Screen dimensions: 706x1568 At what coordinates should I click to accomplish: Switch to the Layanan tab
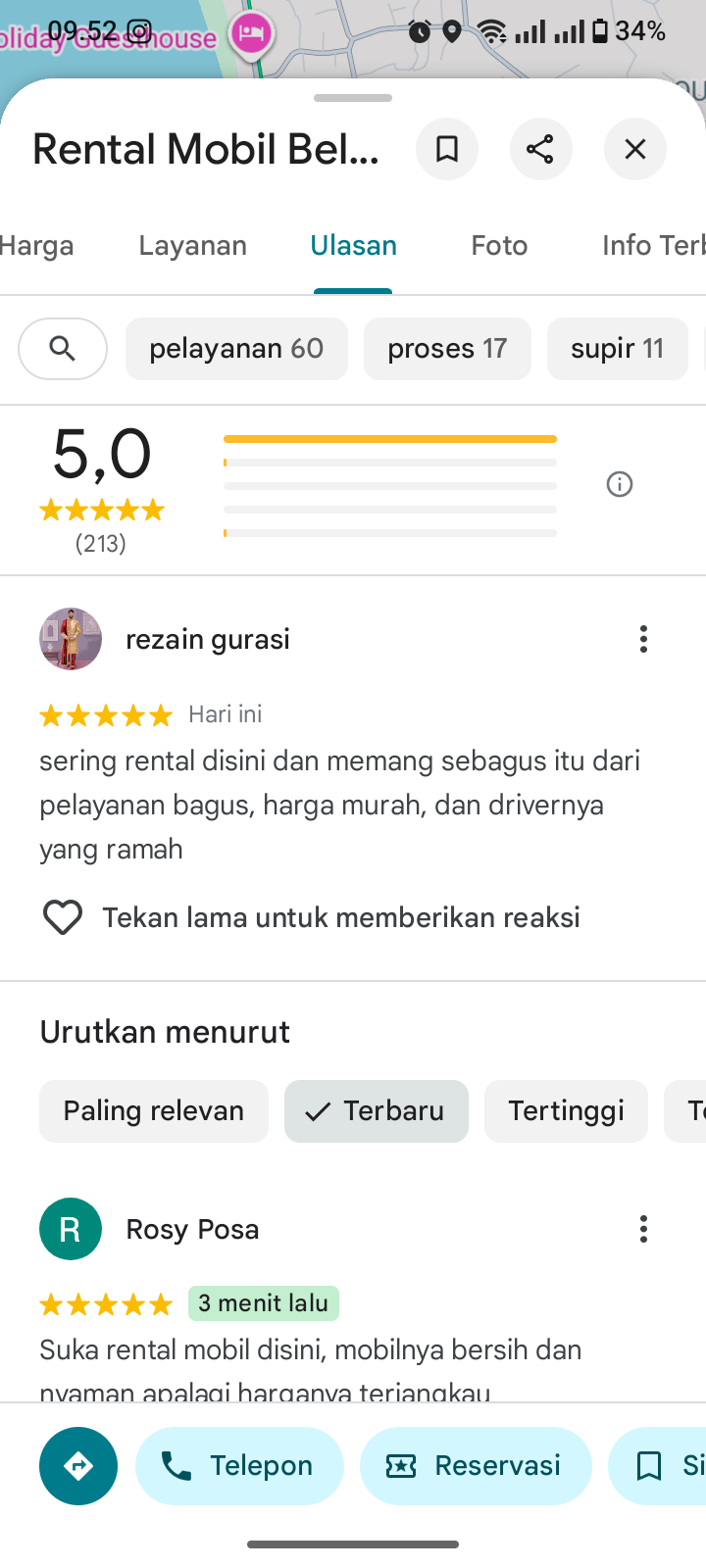click(x=192, y=245)
